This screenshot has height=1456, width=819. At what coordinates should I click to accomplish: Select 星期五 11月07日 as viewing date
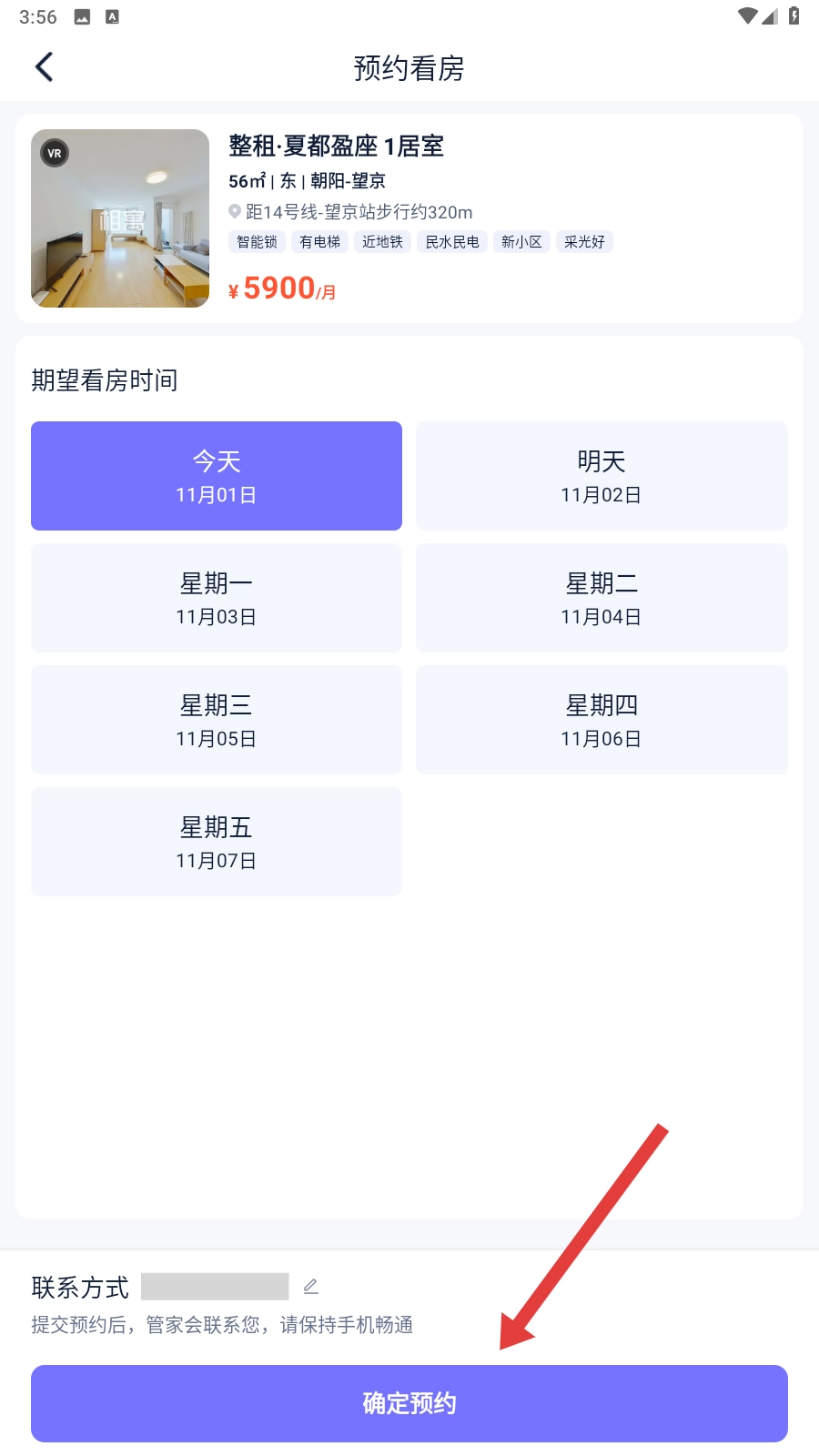pyautogui.click(x=217, y=842)
